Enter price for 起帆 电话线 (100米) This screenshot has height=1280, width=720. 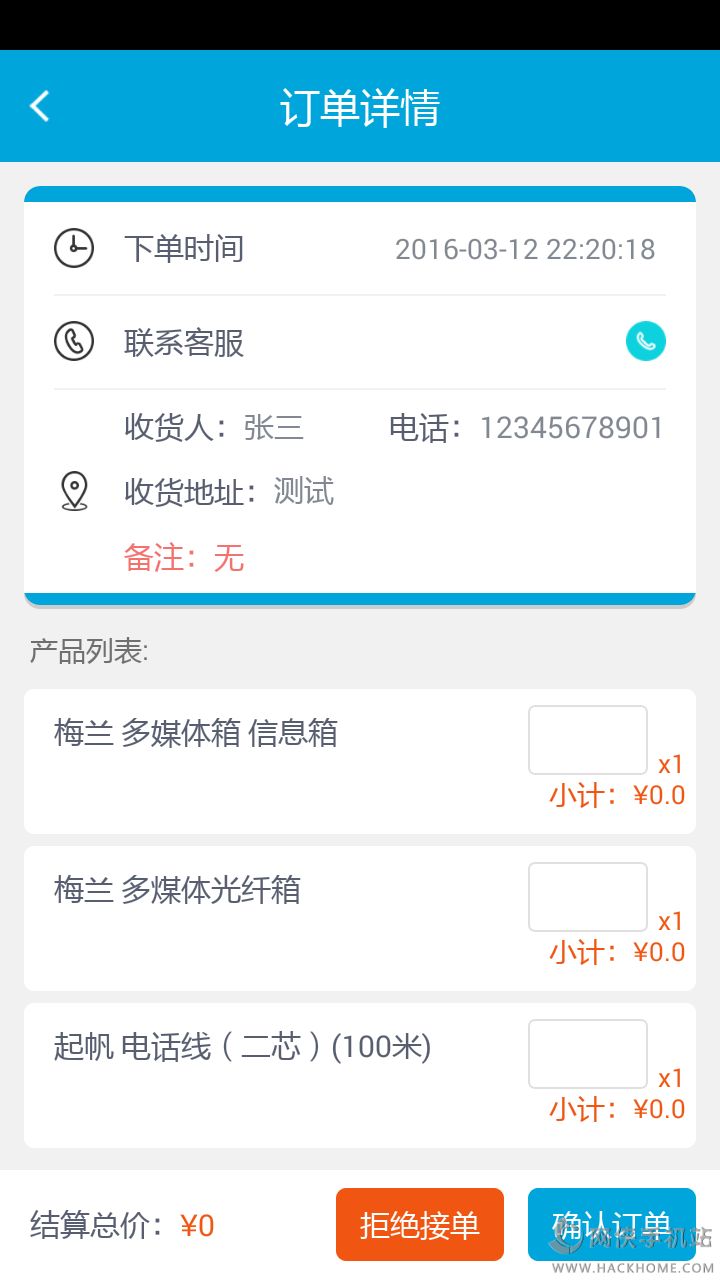click(588, 1054)
